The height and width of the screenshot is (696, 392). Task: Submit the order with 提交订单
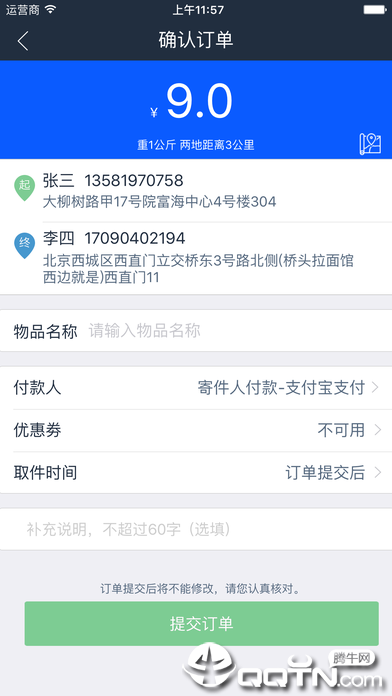tap(202, 624)
